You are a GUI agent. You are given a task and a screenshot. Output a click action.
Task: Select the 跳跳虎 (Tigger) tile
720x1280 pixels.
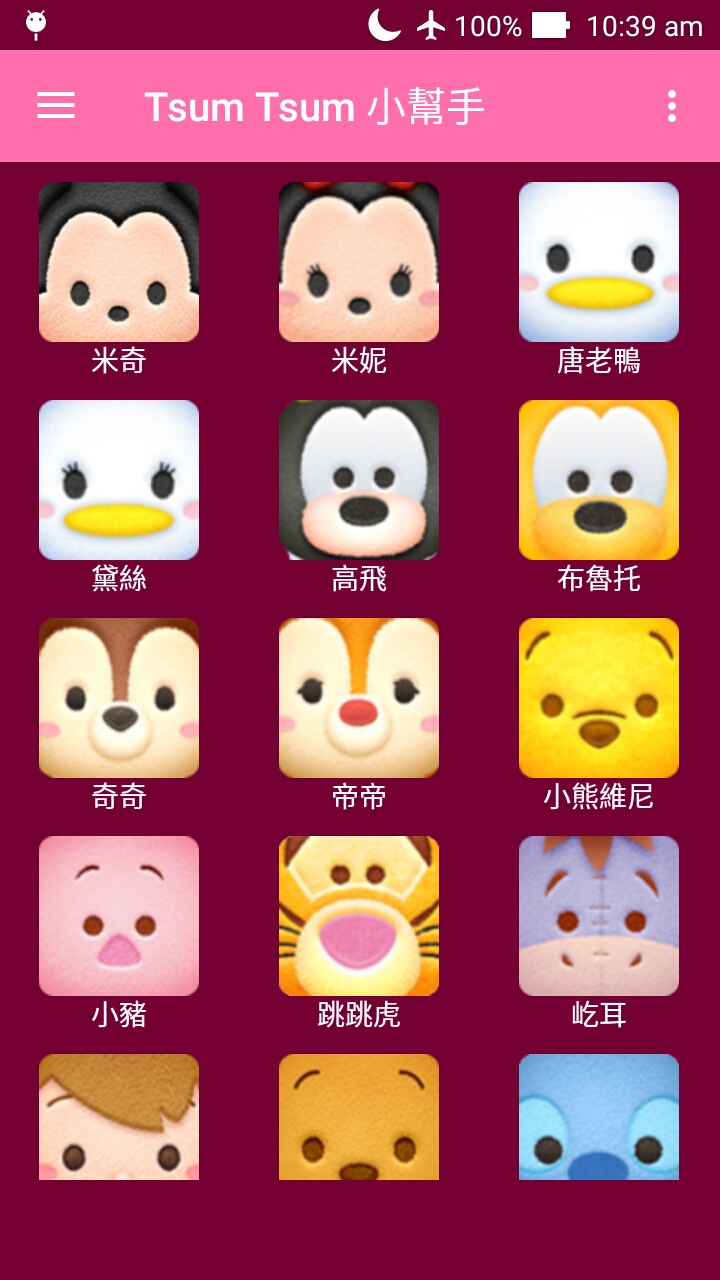(359, 914)
